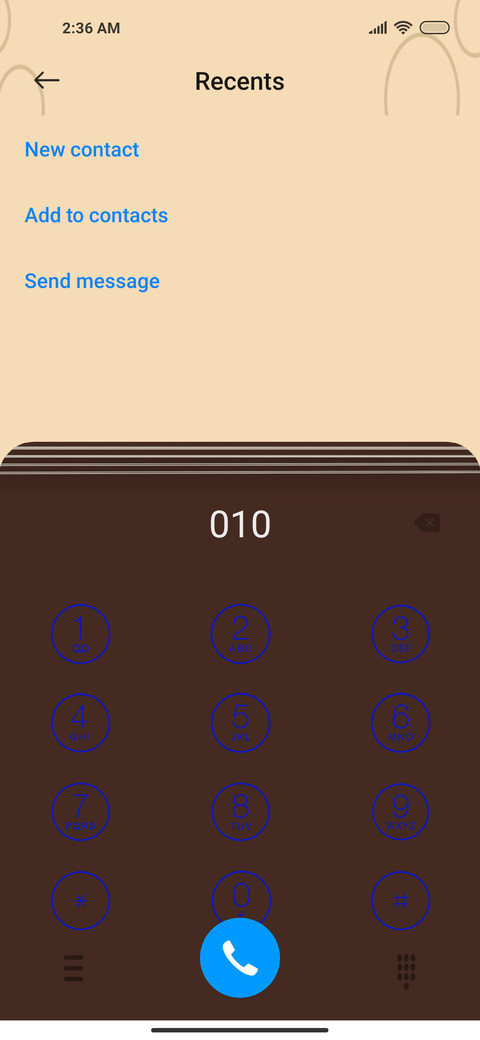Tap the 4 GHI key
The image size is (480, 1040).
(x=80, y=723)
